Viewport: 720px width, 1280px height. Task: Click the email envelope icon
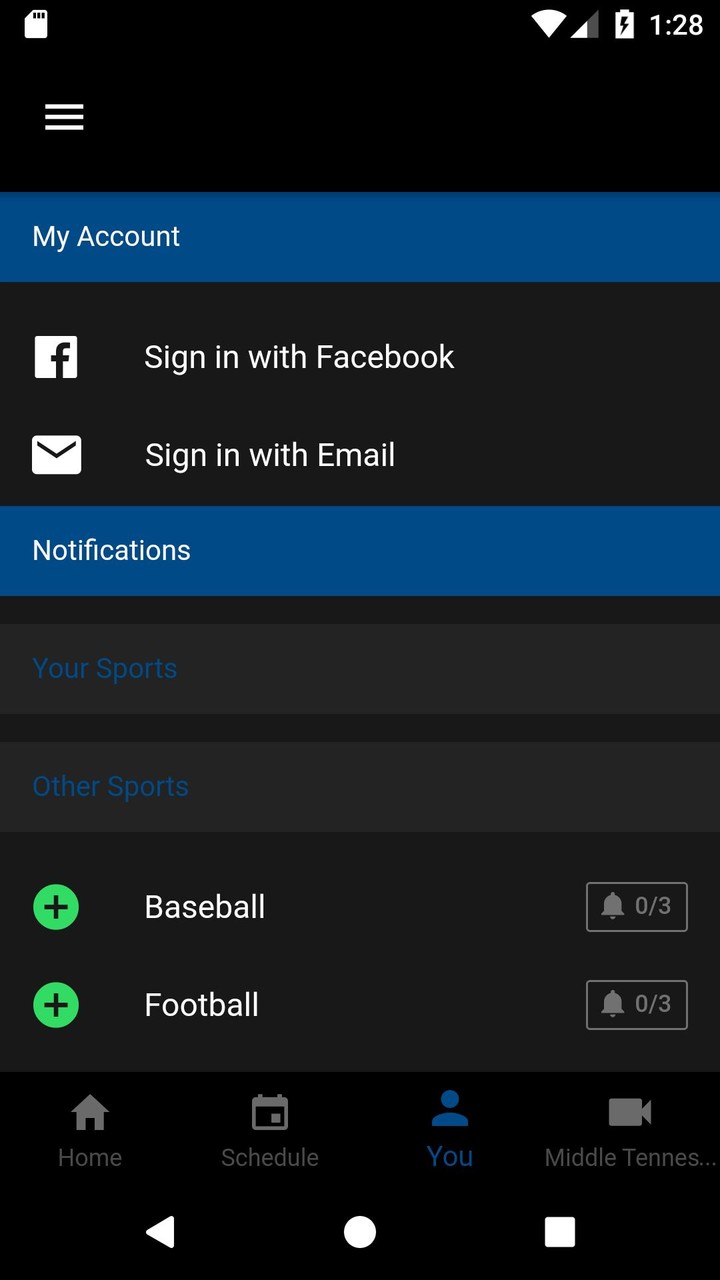coord(55,455)
